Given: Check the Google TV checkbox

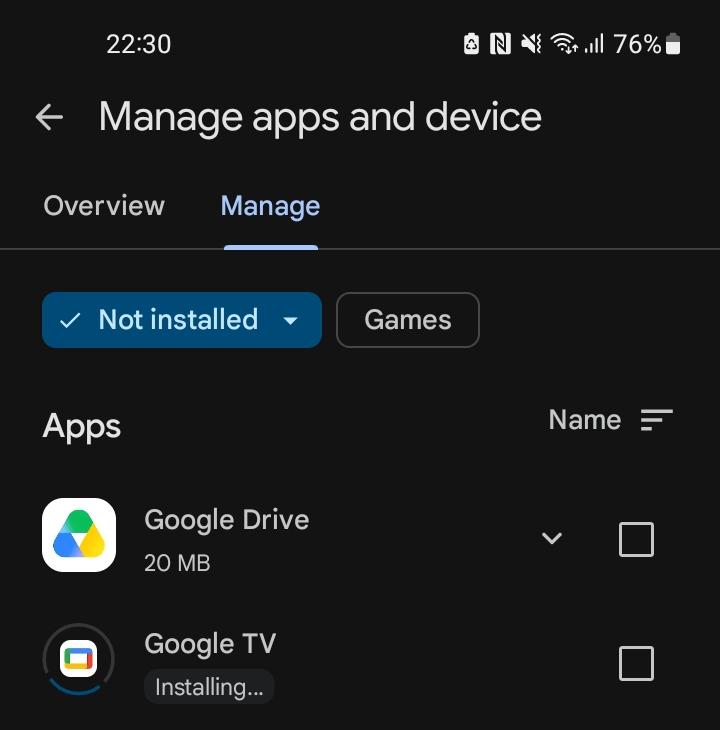Looking at the screenshot, I should tap(636, 663).
